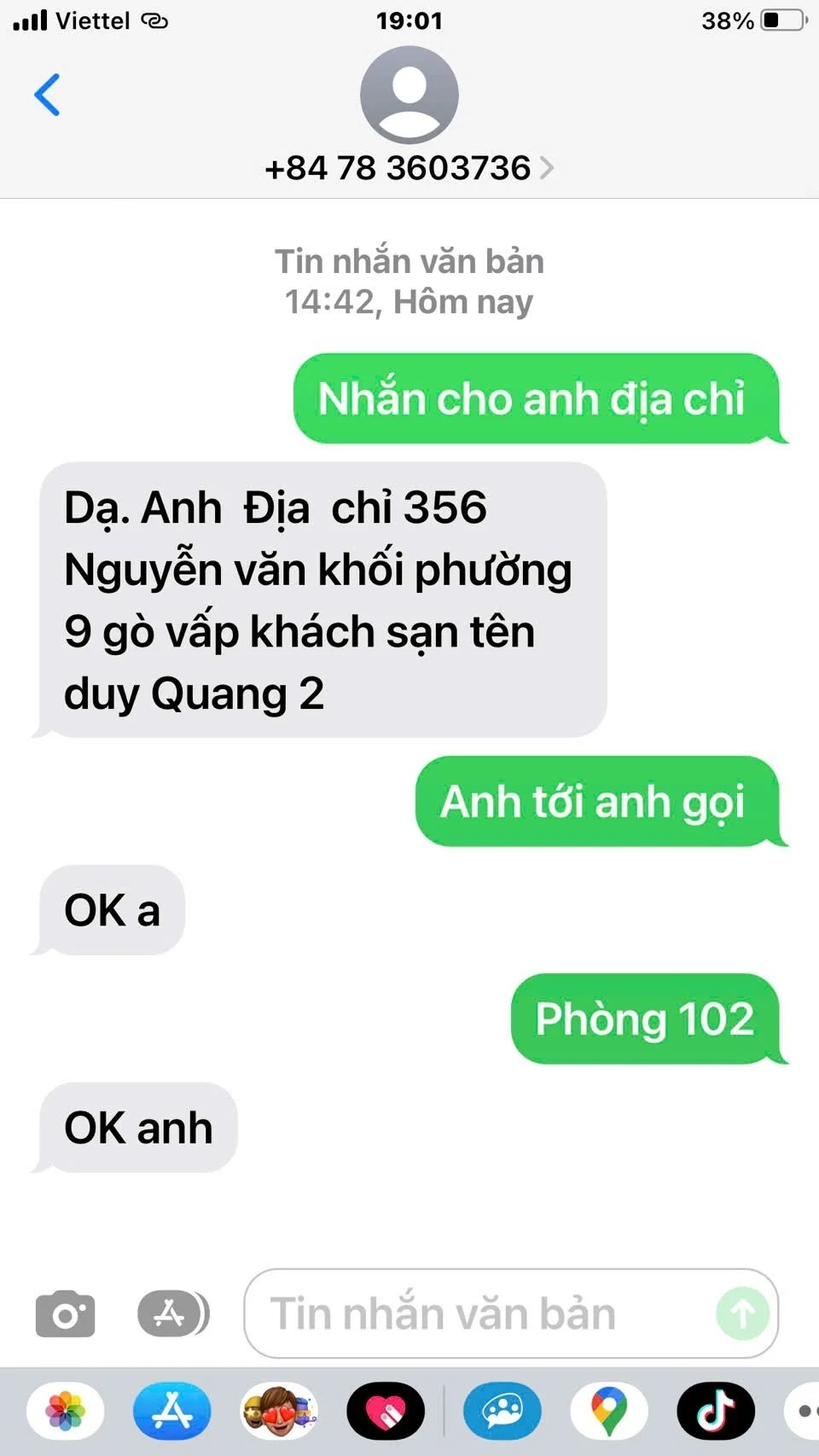Open the Google Maps iMessage app
The image size is (819, 1456).
click(609, 1412)
